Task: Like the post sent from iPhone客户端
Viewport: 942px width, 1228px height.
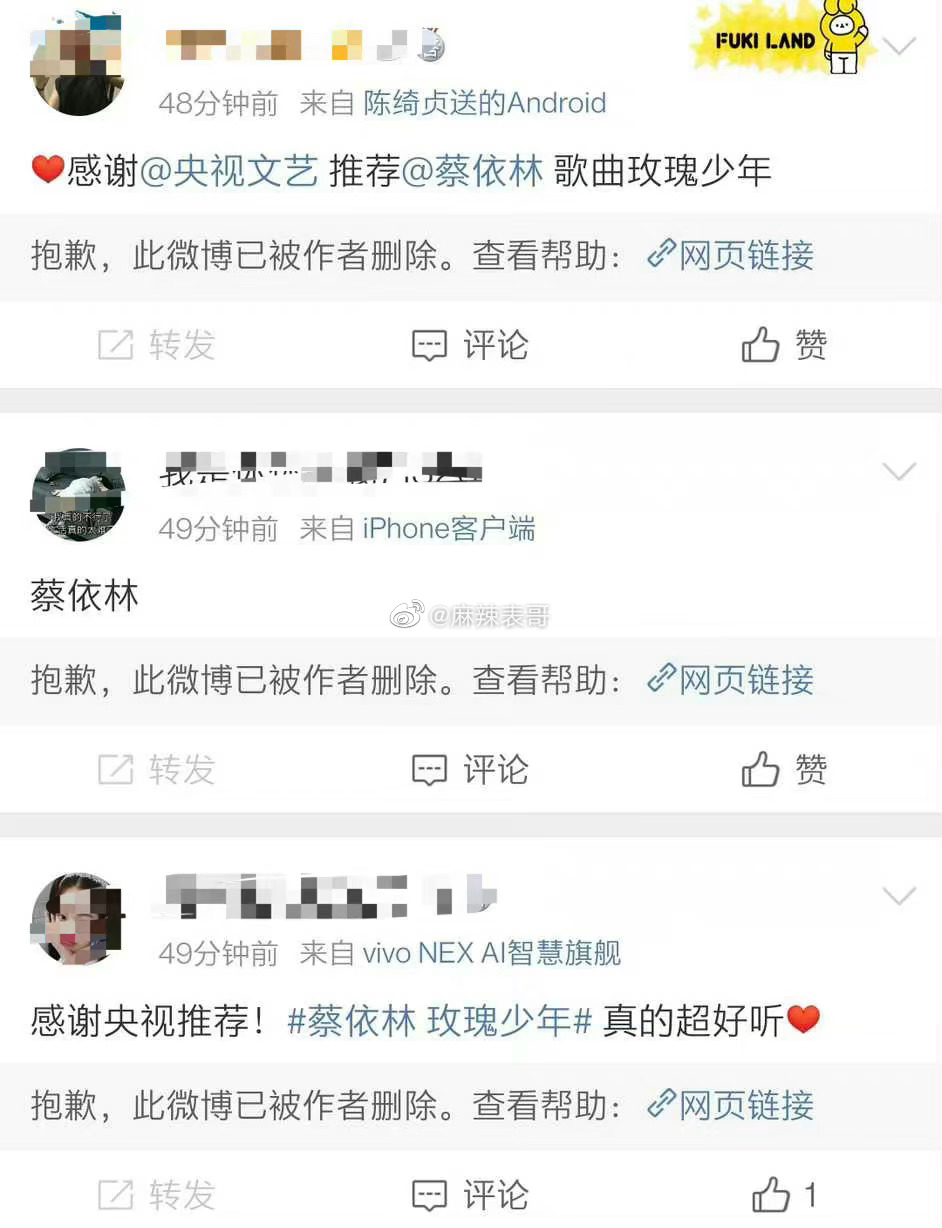Action: (x=784, y=769)
